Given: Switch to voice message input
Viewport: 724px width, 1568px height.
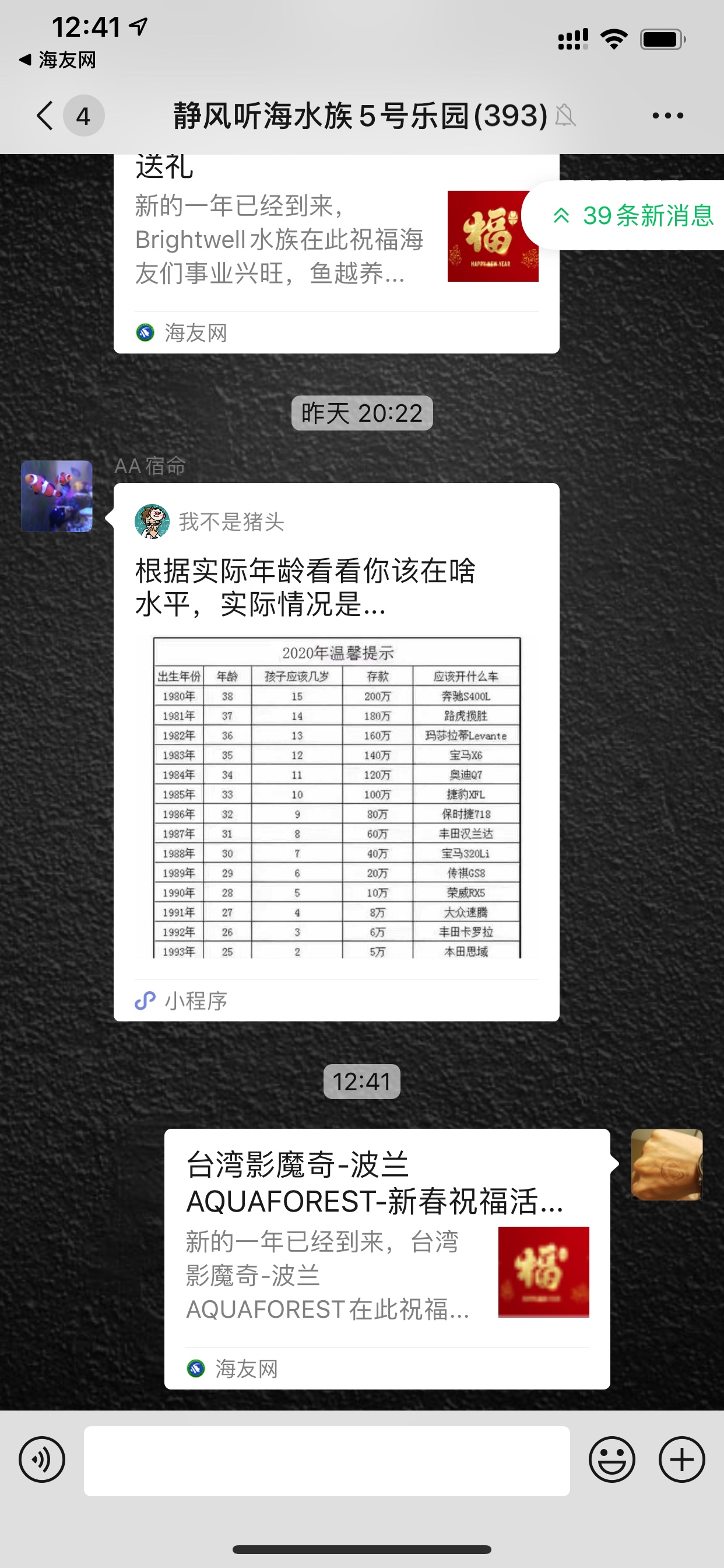Looking at the screenshot, I should click(x=42, y=1459).
